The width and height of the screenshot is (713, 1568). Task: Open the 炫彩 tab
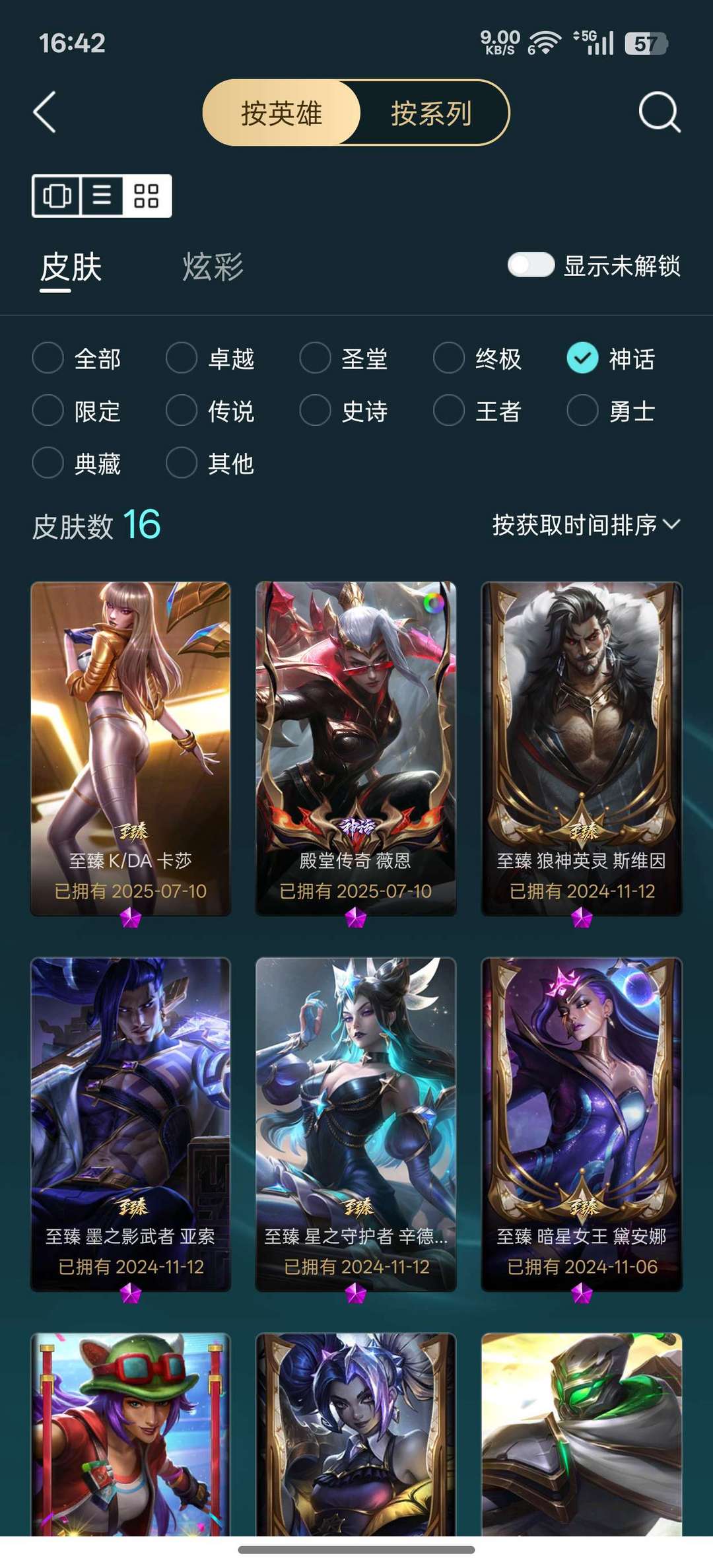click(x=213, y=267)
